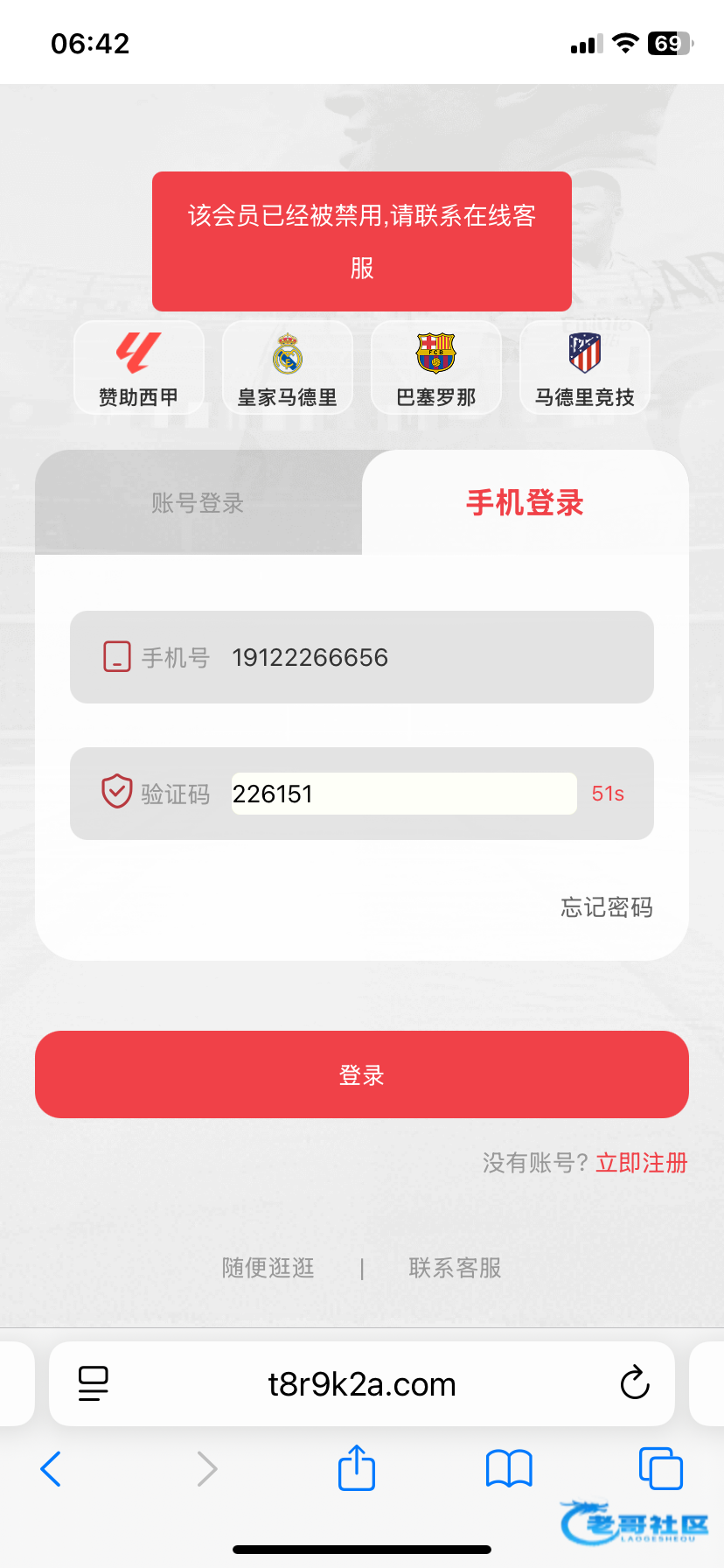Viewport: 724px width, 1568px height.
Task: Edit the 验证码 verification code field
Action: (x=403, y=794)
